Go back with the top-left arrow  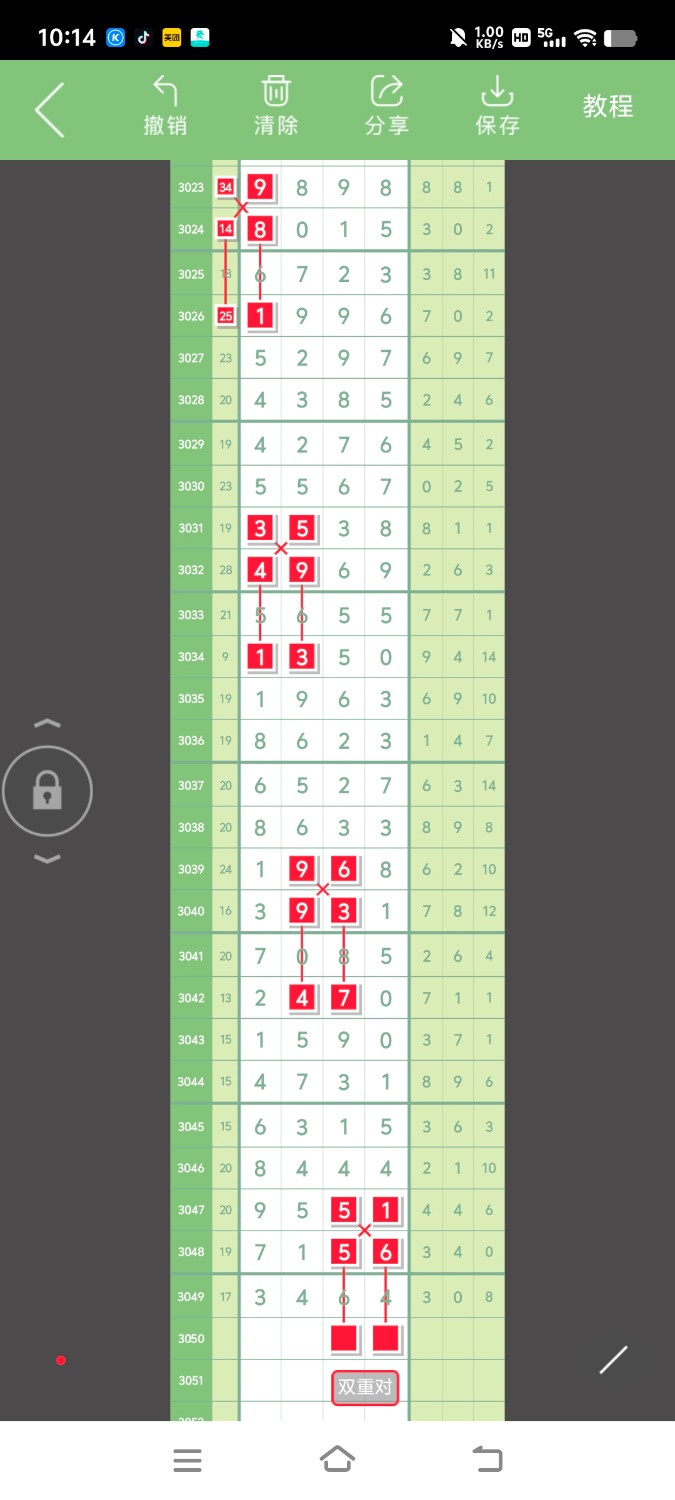coord(50,109)
